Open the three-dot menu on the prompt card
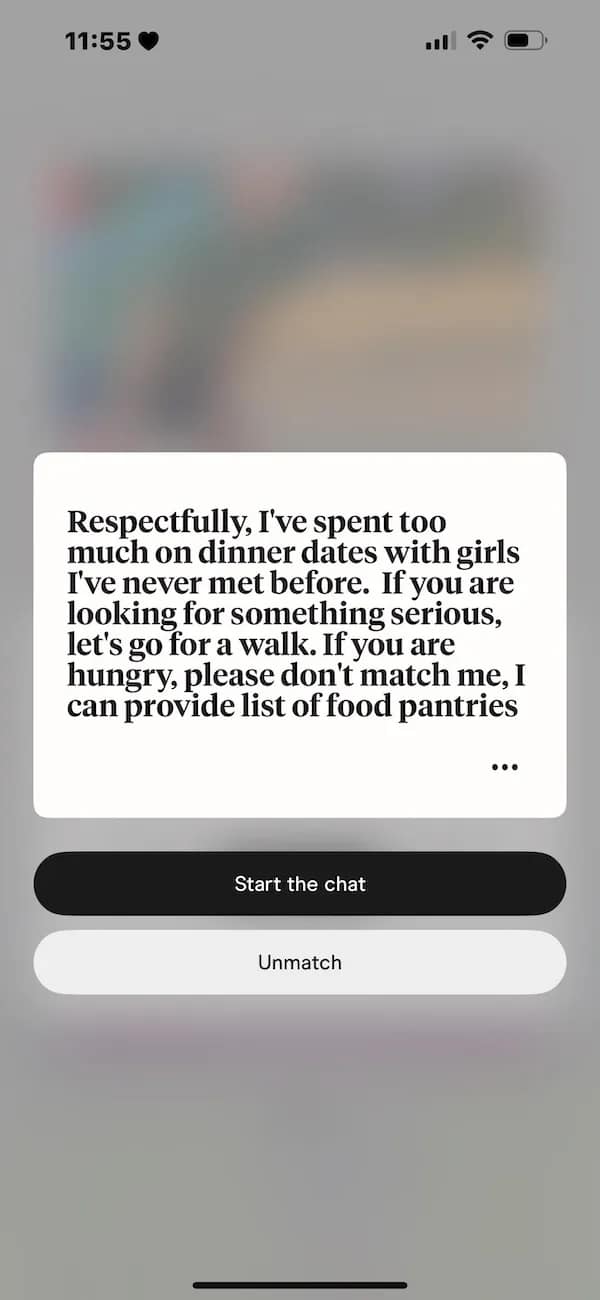600x1300 pixels. pyautogui.click(x=505, y=767)
